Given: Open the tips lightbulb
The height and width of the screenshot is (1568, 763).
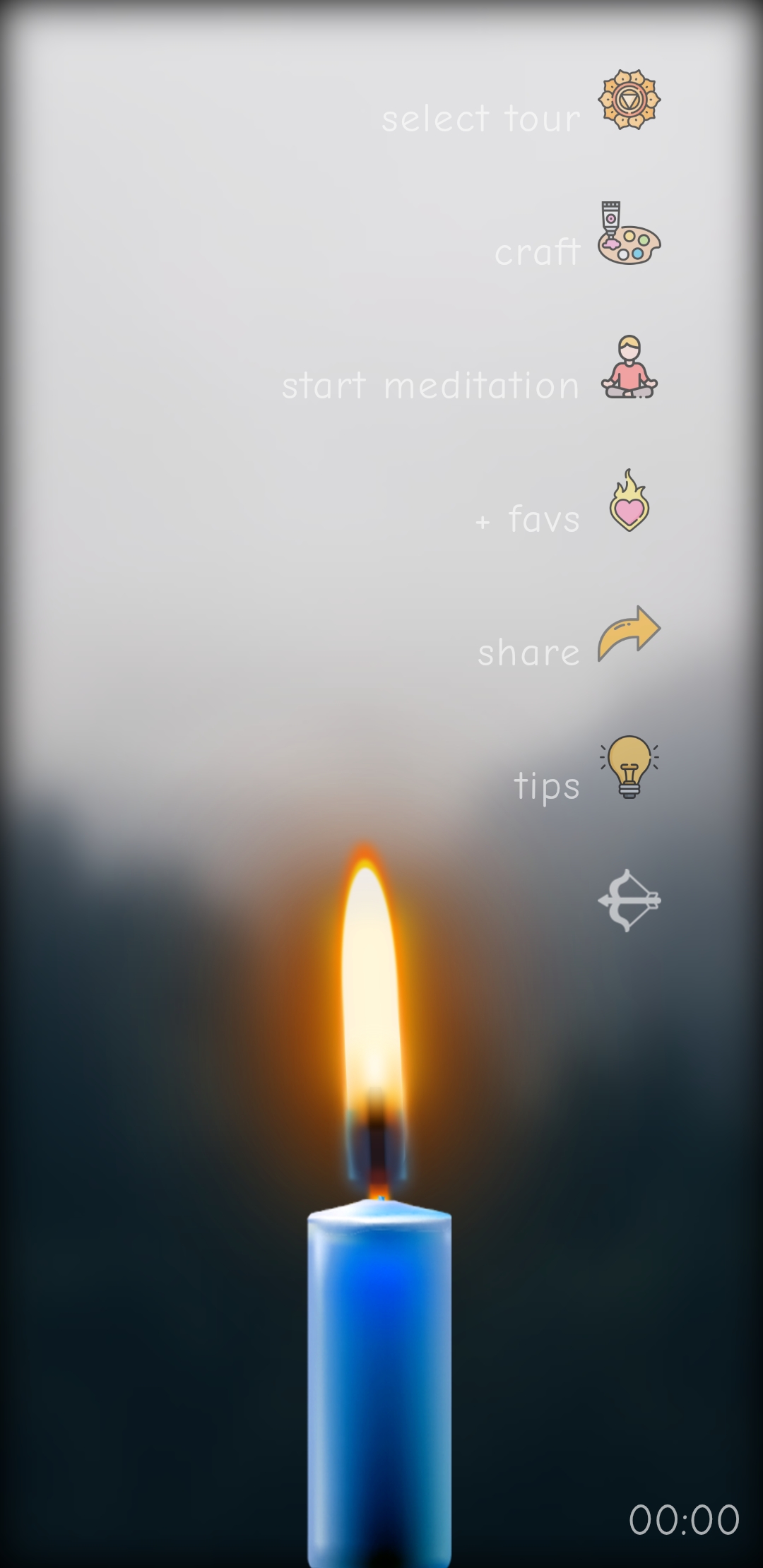Looking at the screenshot, I should (x=629, y=767).
